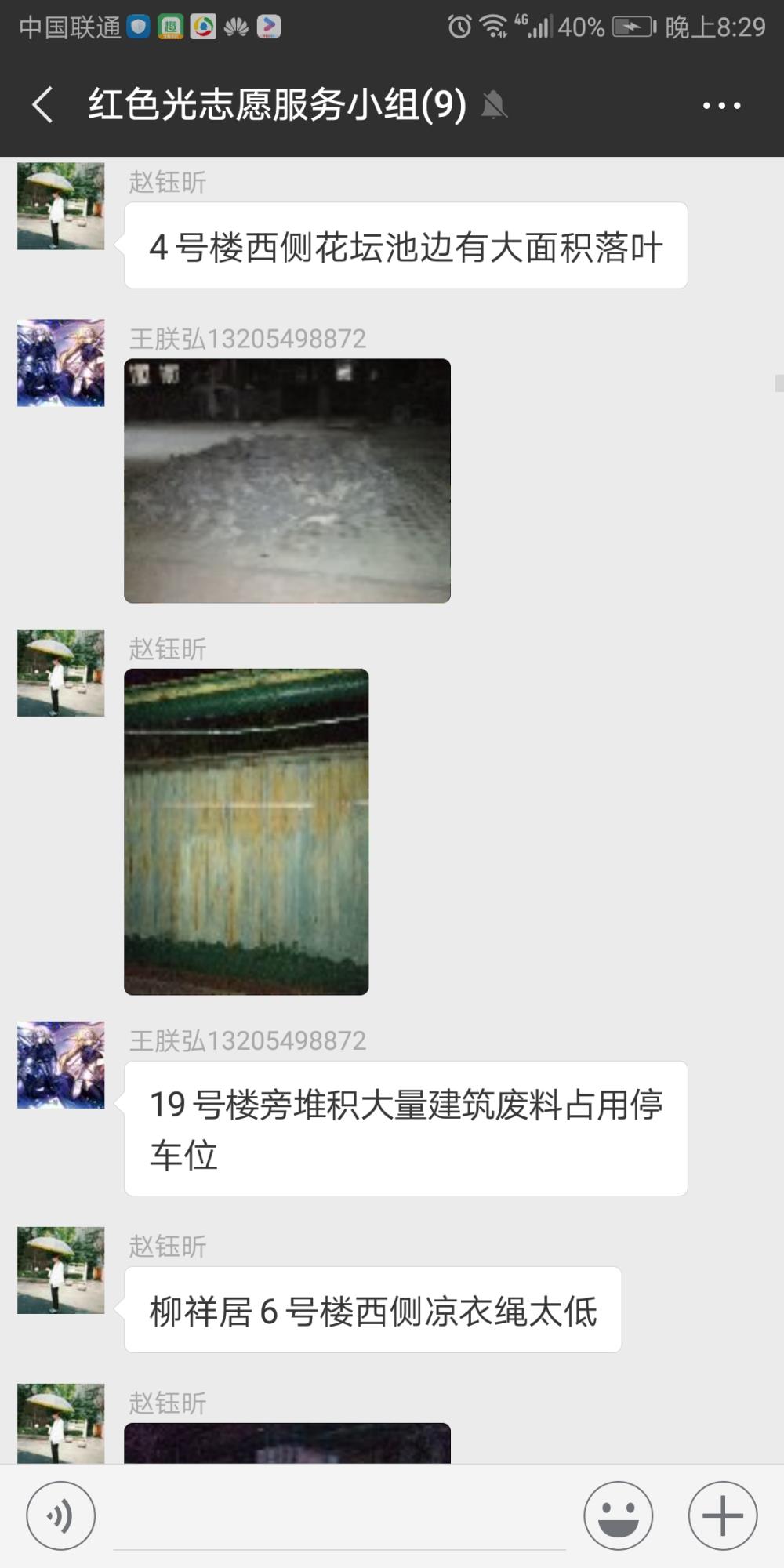The width and height of the screenshot is (784, 1568).
Task: Open the rusty fence photo from 赵钰昕
Action: pos(246,832)
